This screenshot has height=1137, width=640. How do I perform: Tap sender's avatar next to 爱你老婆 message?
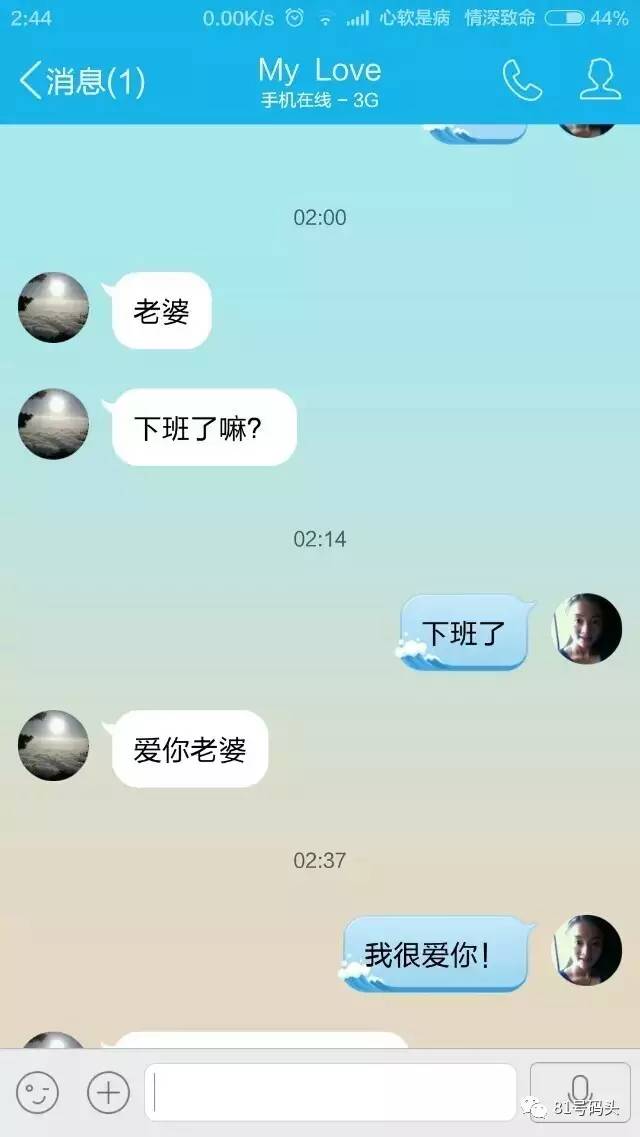(54, 746)
